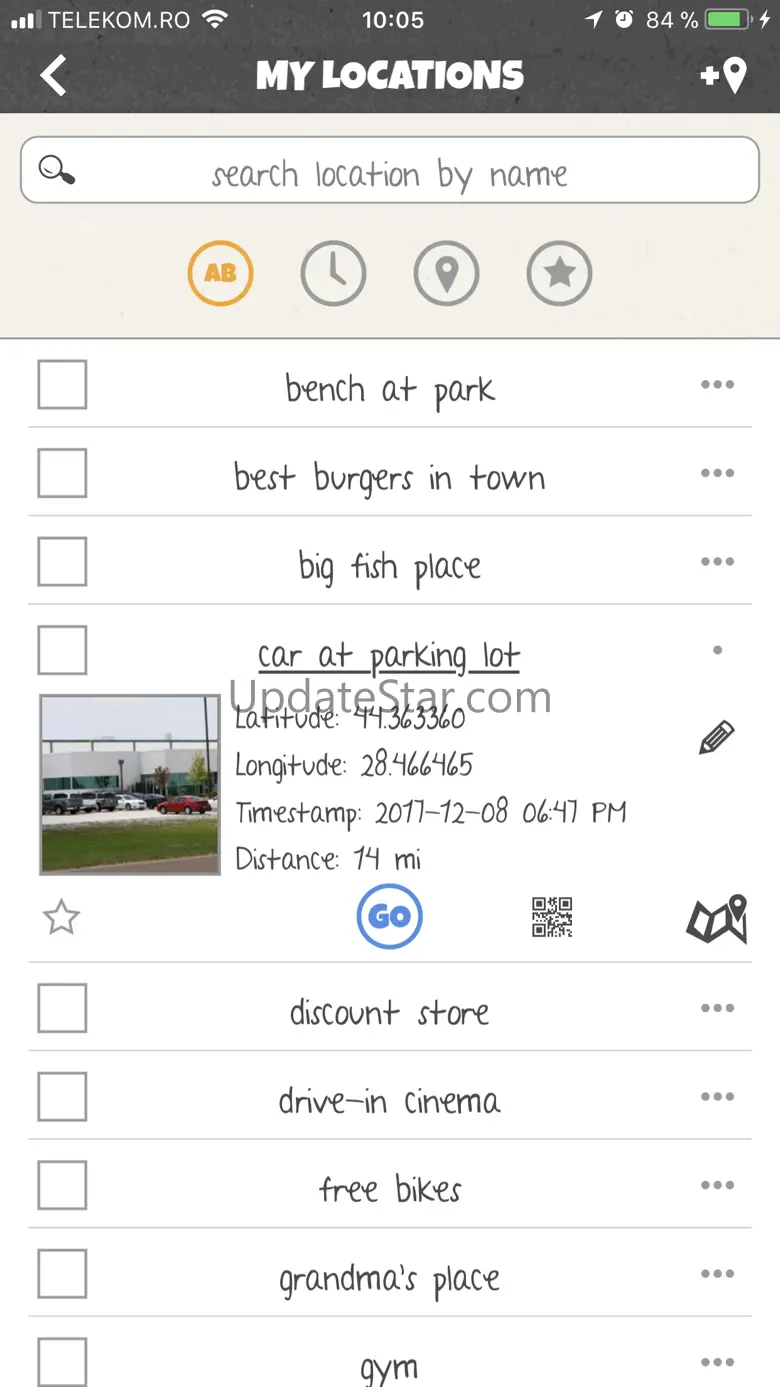The width and height of the screenshot is (780, 1387).
Task: Hit GO to navigate to the car
Action: [x=389, y=916]
